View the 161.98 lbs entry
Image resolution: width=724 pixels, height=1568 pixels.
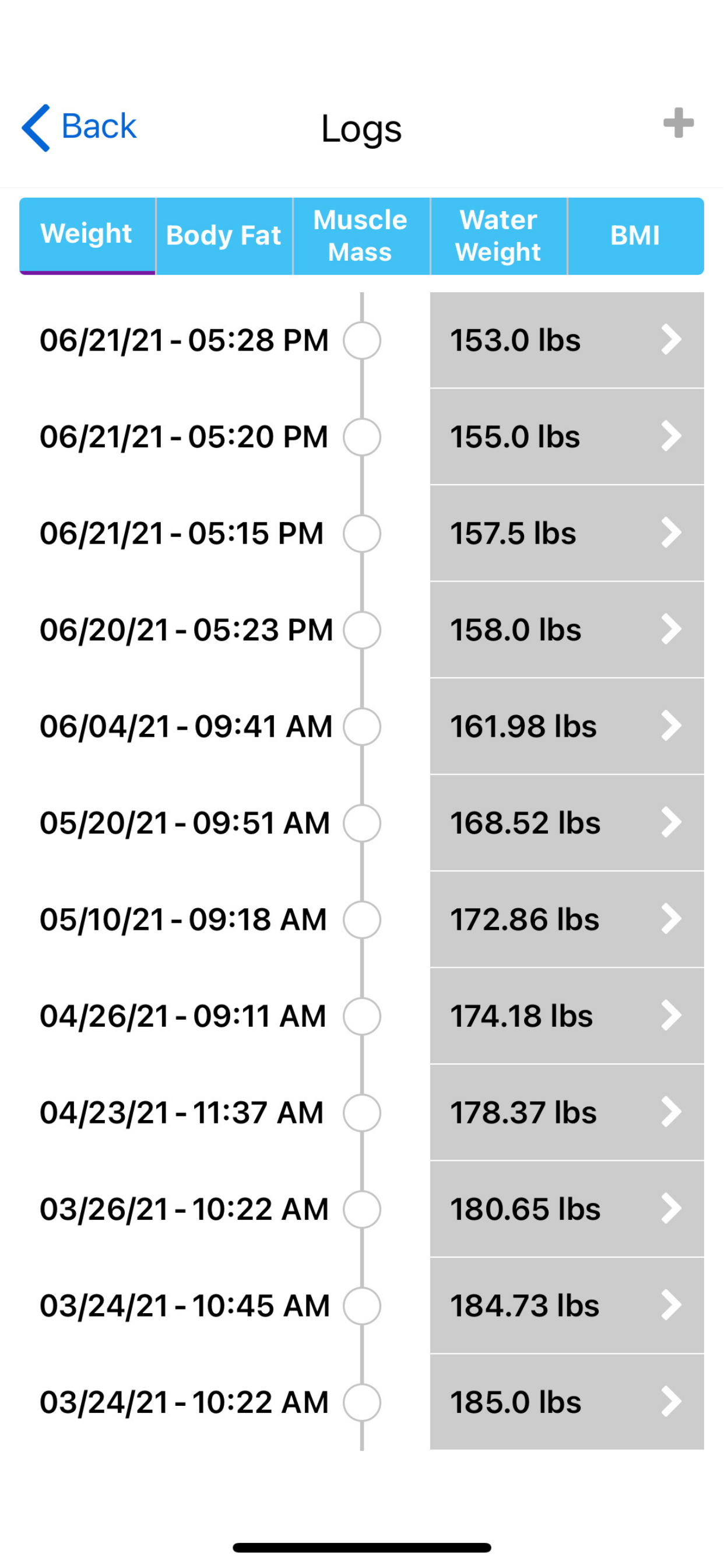(567, 726)
